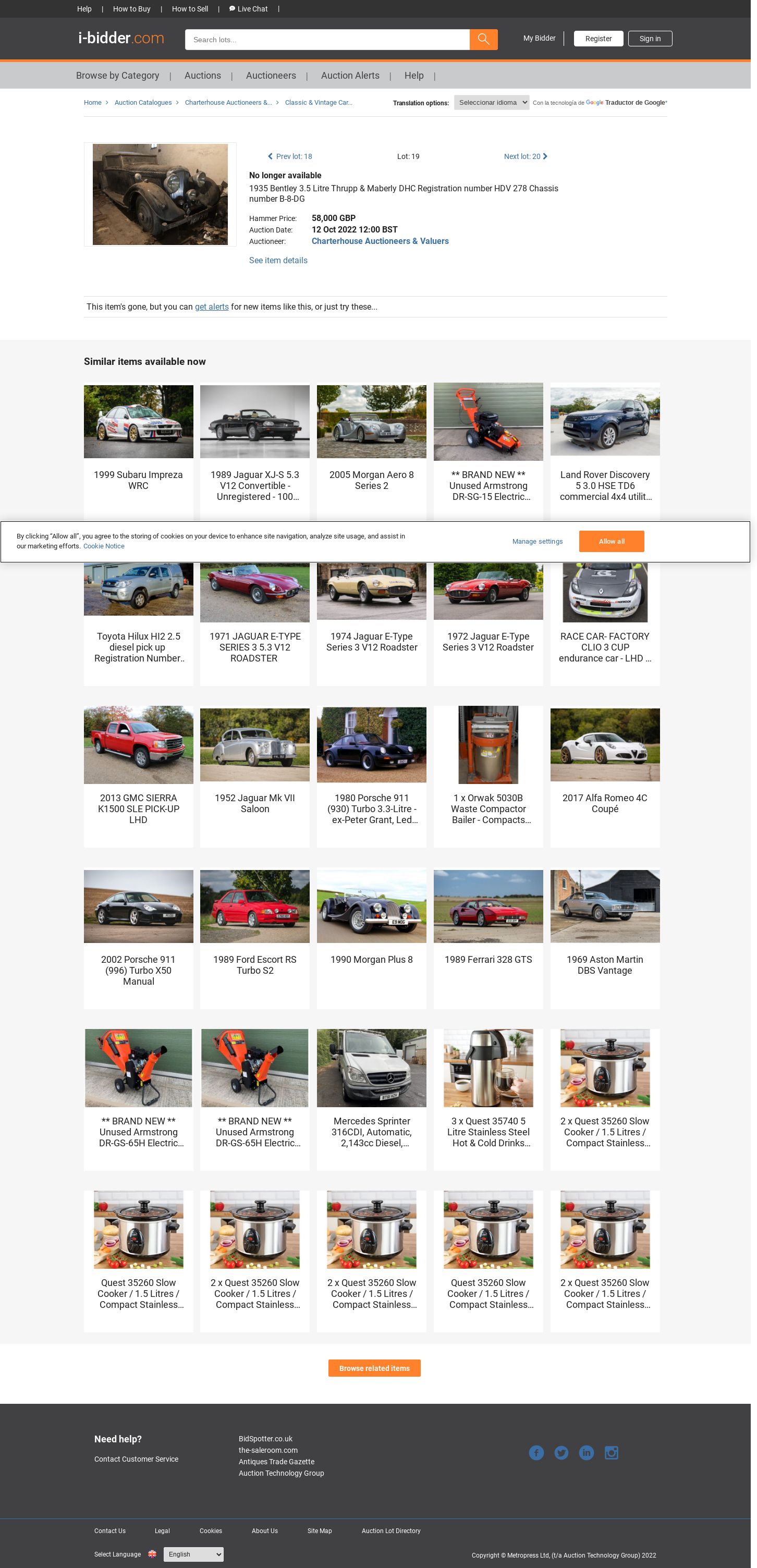Image resolution: width=757 pixels, height=1568 pixels.
Task: Open the footer Select Language dropdown
Action: tap(193, 1553)
